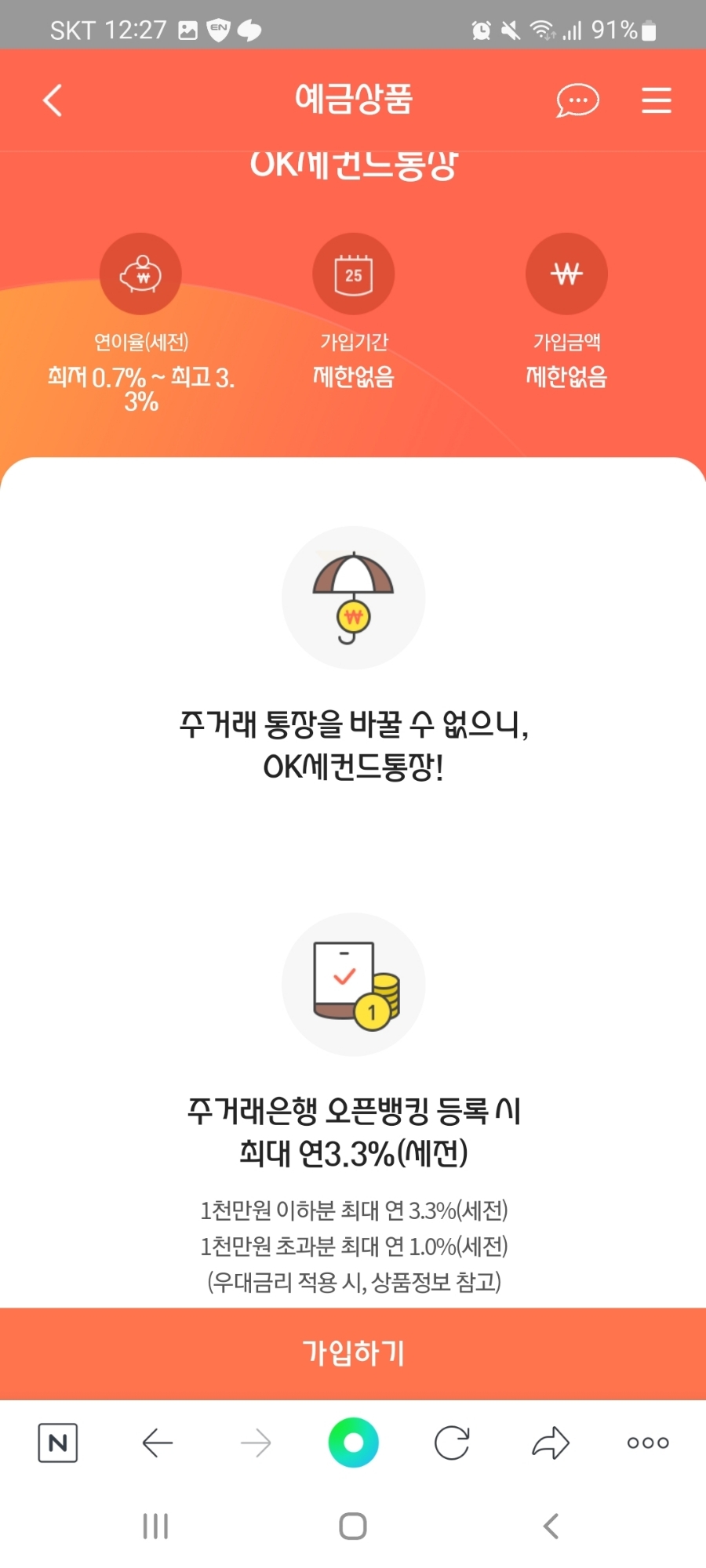Tap the umbrella illustration for OK세컨드통장
Image resolution: width=706 pixels, height=1568 pixels.
point(353,597)
